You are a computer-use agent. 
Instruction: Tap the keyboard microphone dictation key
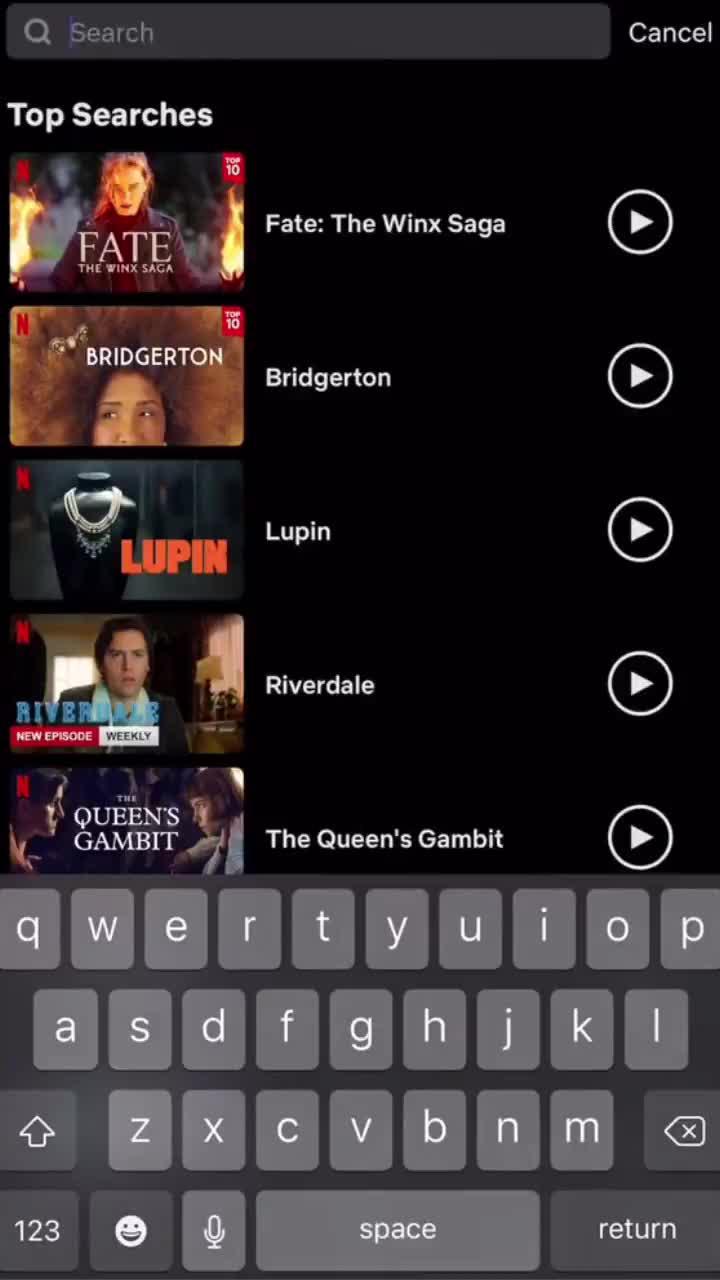point(214,1230)
